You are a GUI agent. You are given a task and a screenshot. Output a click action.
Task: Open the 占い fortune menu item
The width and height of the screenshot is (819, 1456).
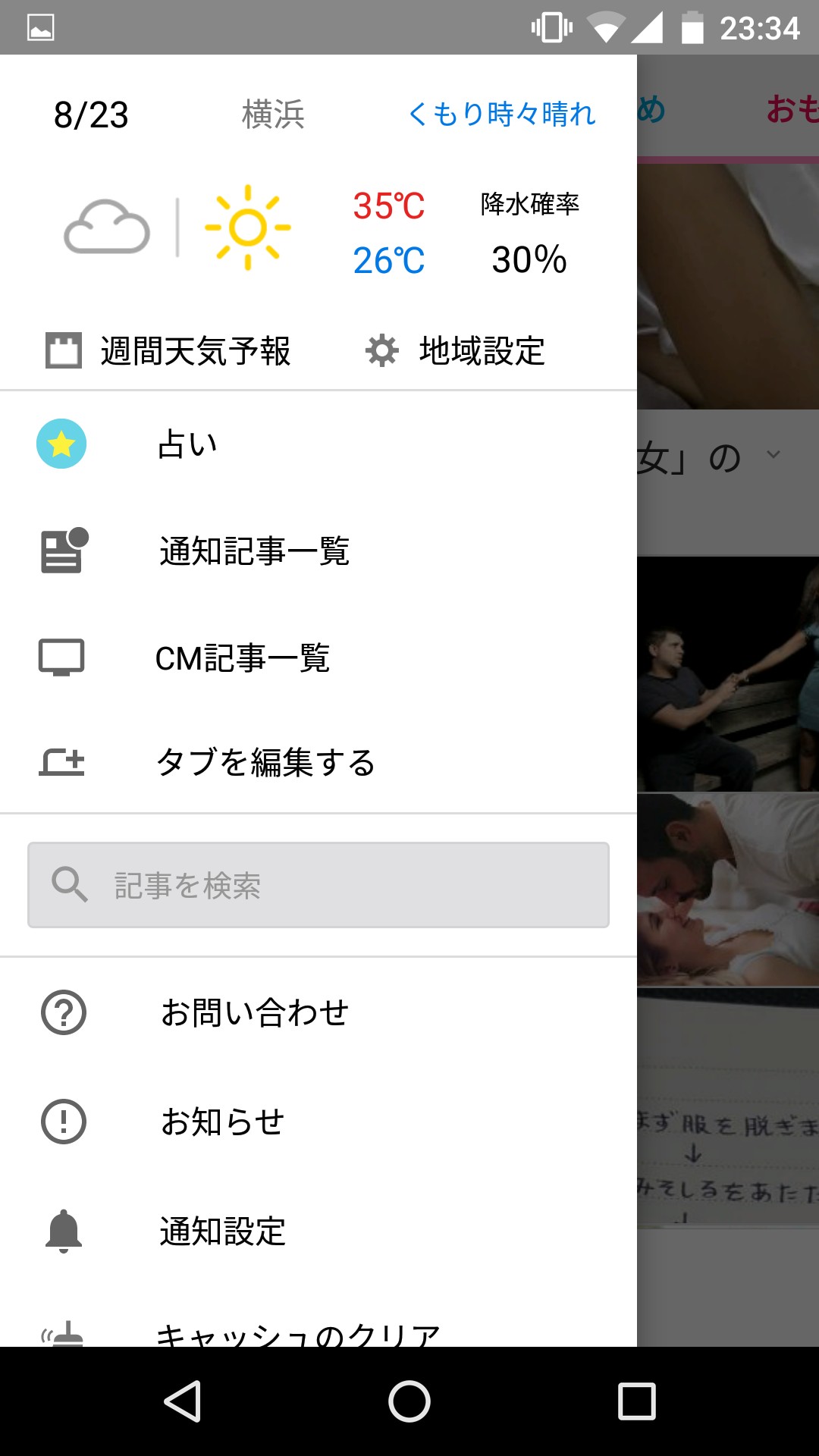[x=318, y=444]
